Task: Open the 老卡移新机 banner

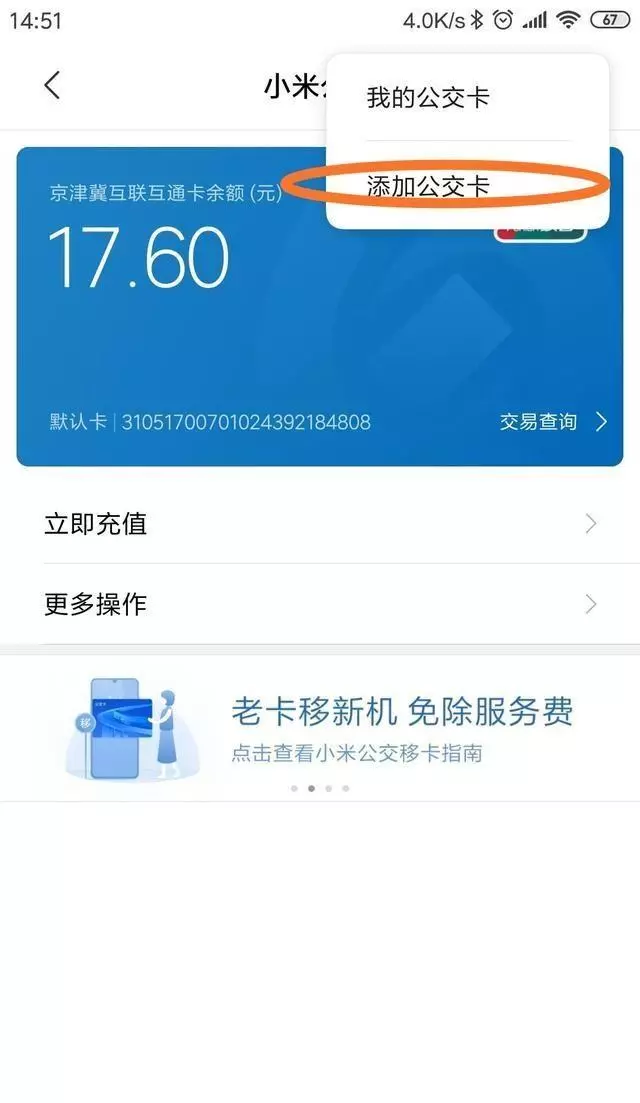Action: (x=320, y=728)
